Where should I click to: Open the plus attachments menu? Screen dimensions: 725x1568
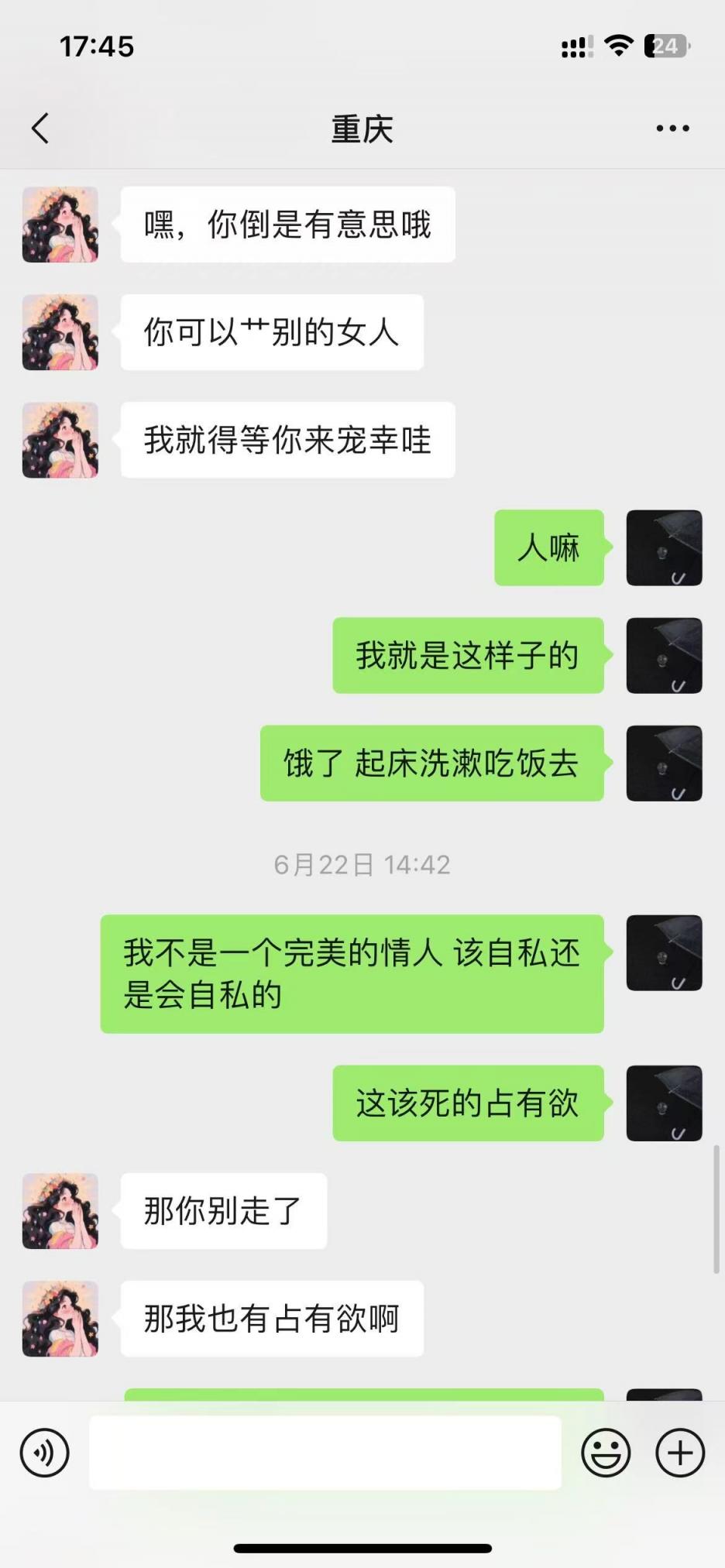(680, 1453)
